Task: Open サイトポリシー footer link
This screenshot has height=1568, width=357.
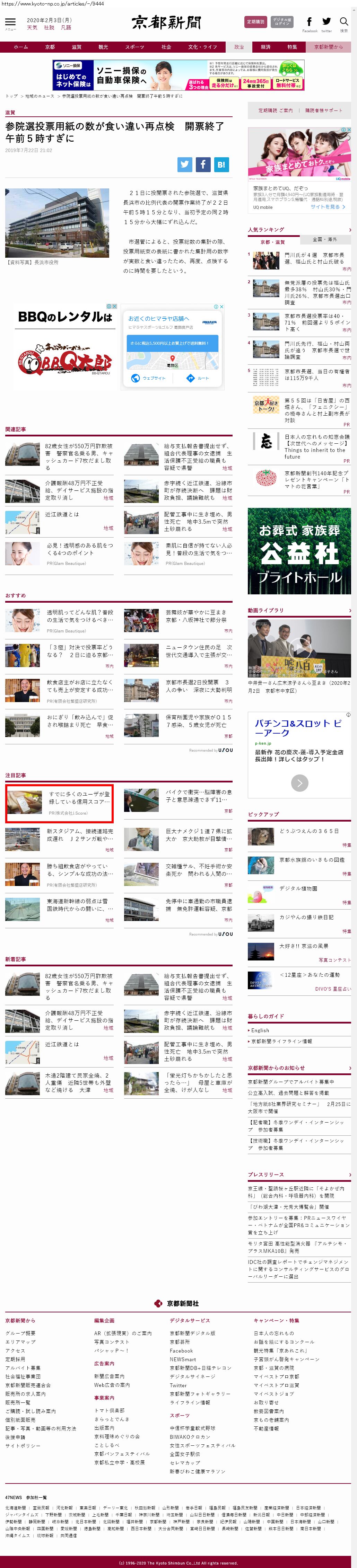Action: click(23, 1445)
